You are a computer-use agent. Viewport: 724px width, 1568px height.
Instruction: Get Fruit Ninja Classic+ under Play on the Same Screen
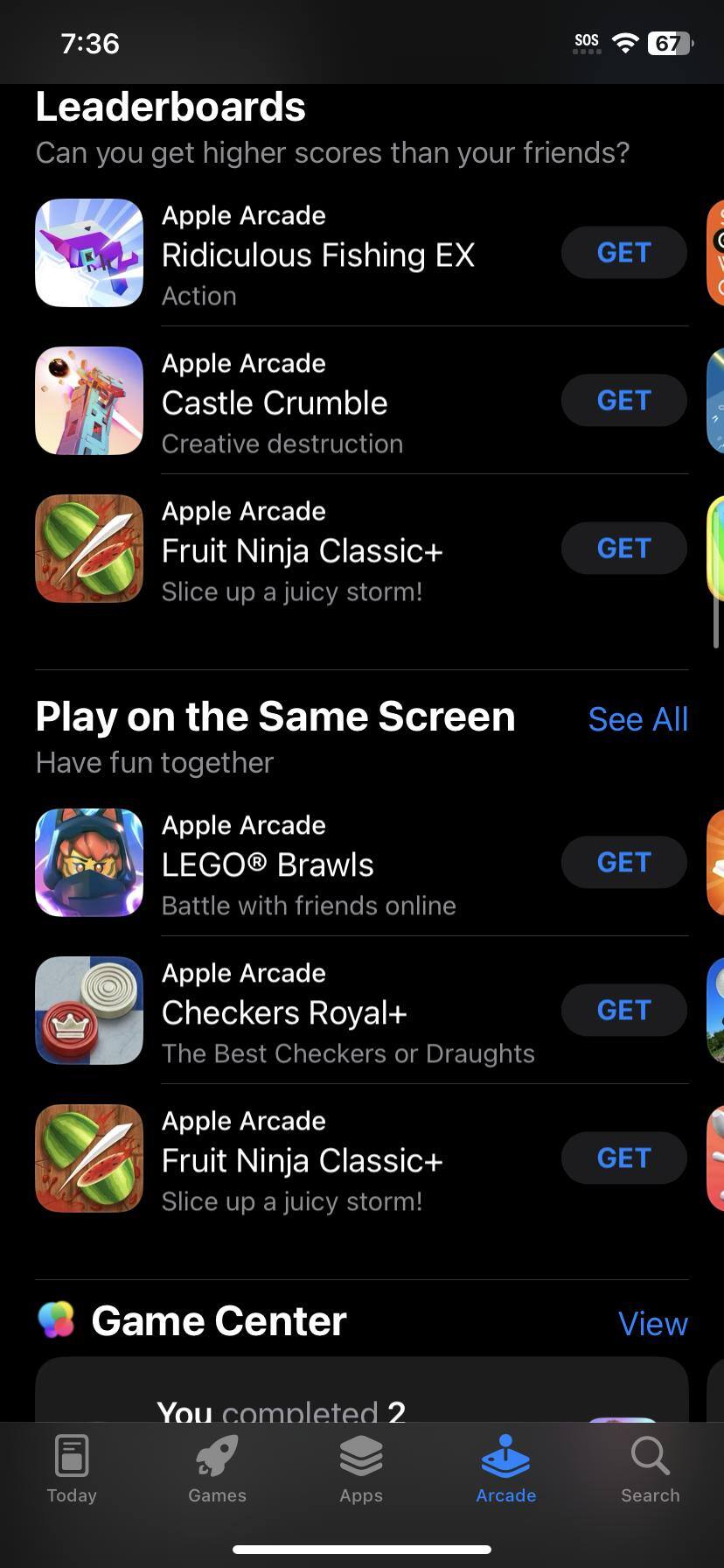point(623,1158)
